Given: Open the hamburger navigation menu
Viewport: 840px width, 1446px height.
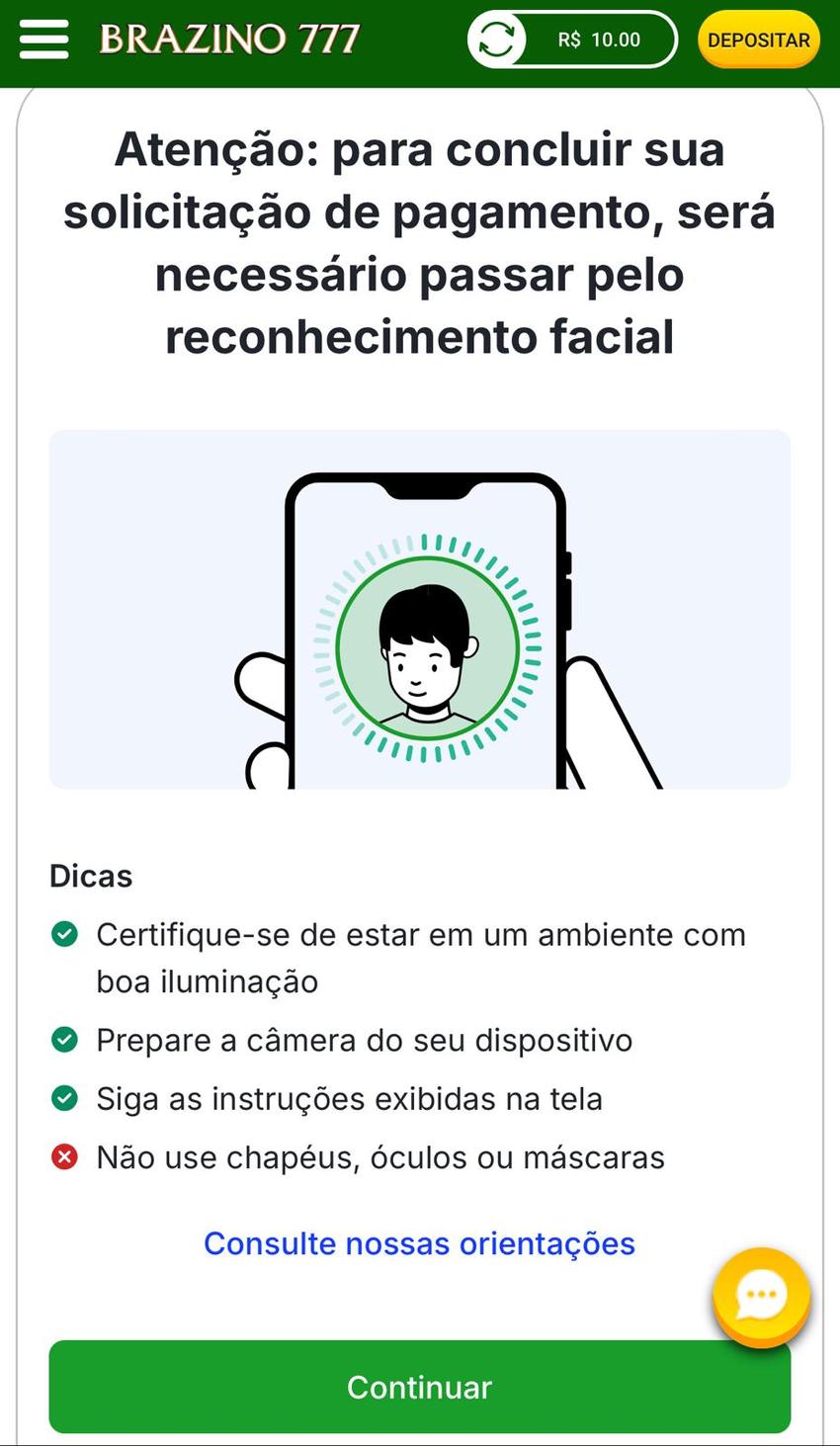Looking at the screenshot, I should [x=43, y=40].
